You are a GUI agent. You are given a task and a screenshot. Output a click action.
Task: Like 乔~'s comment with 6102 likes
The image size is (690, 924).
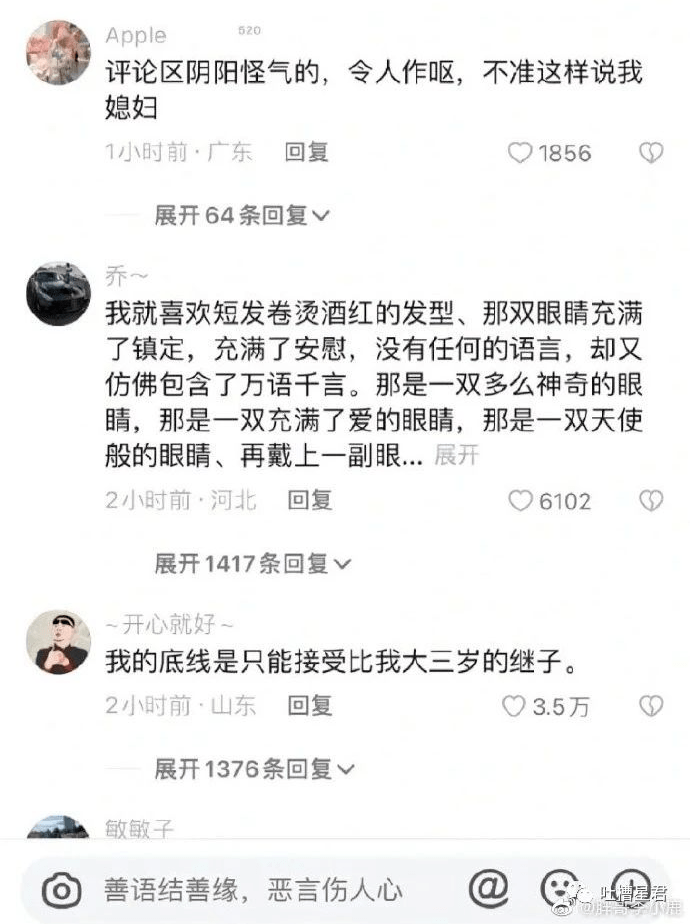521,501
